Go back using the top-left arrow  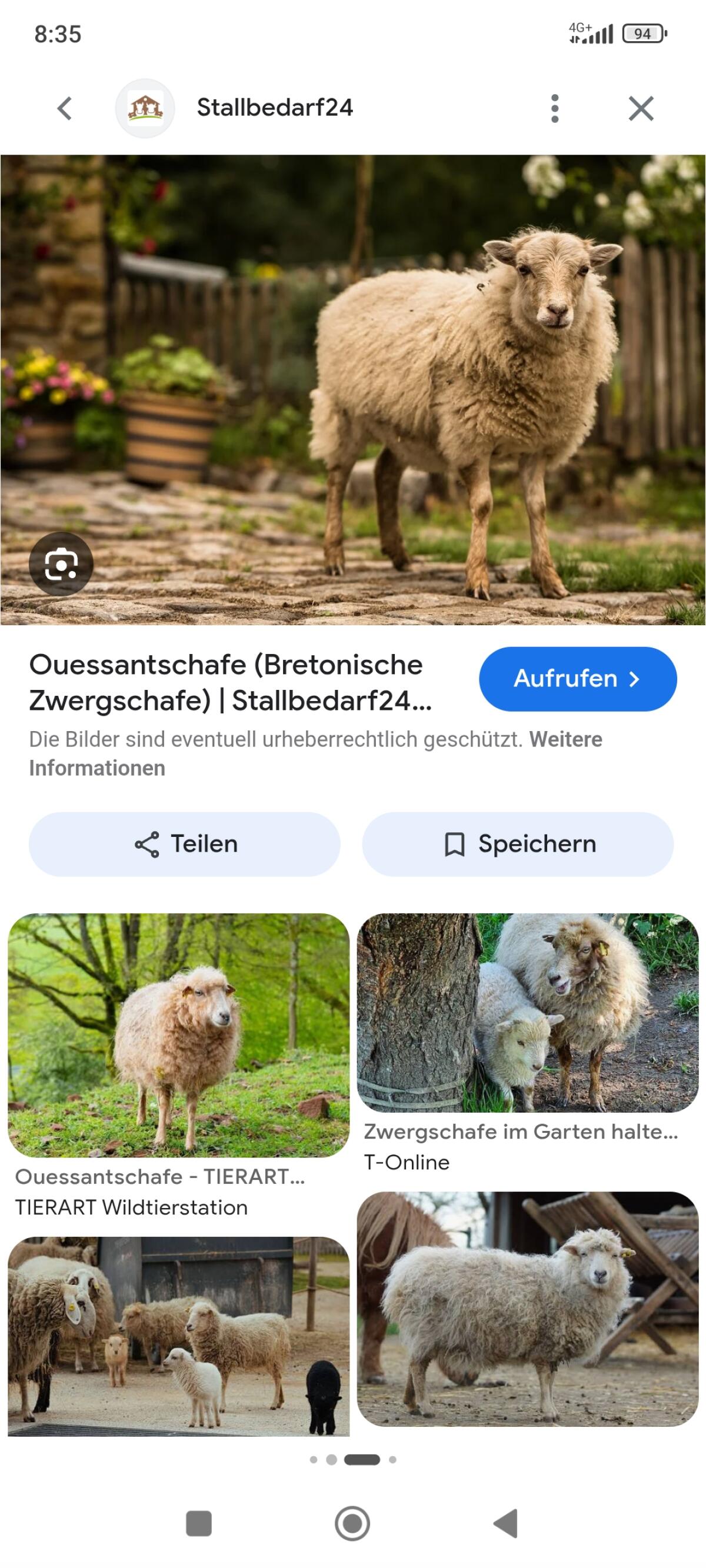point(65,108)
